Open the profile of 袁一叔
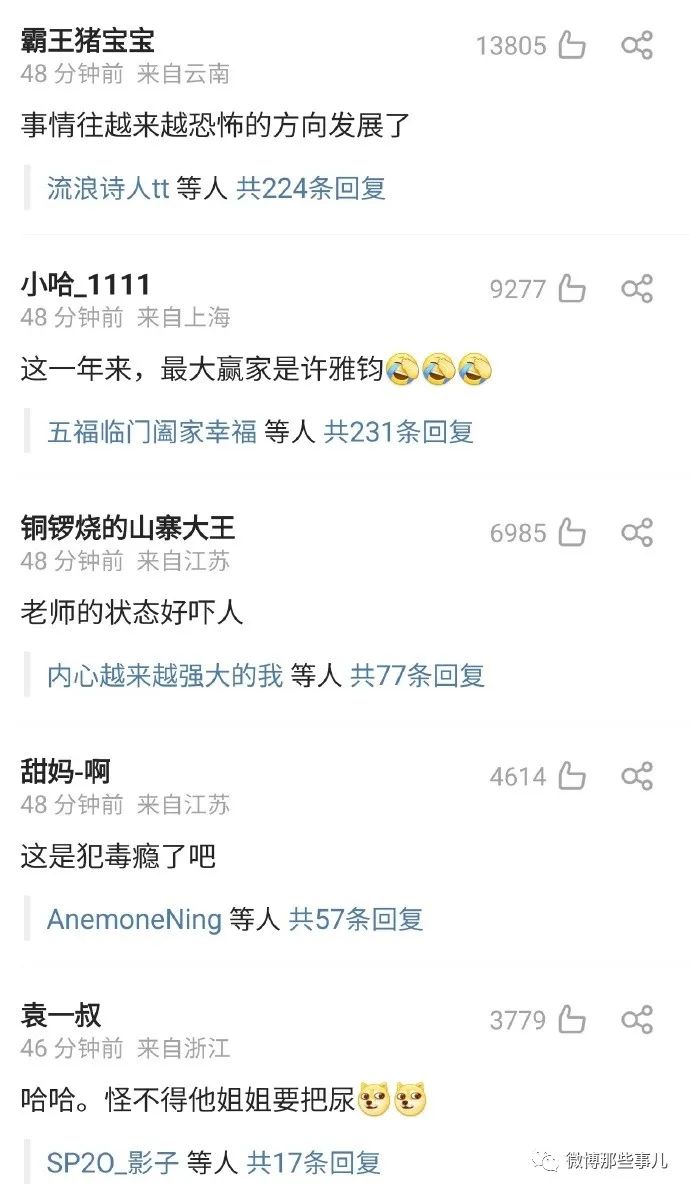 pyautogui.click(x=61, y=1015)
